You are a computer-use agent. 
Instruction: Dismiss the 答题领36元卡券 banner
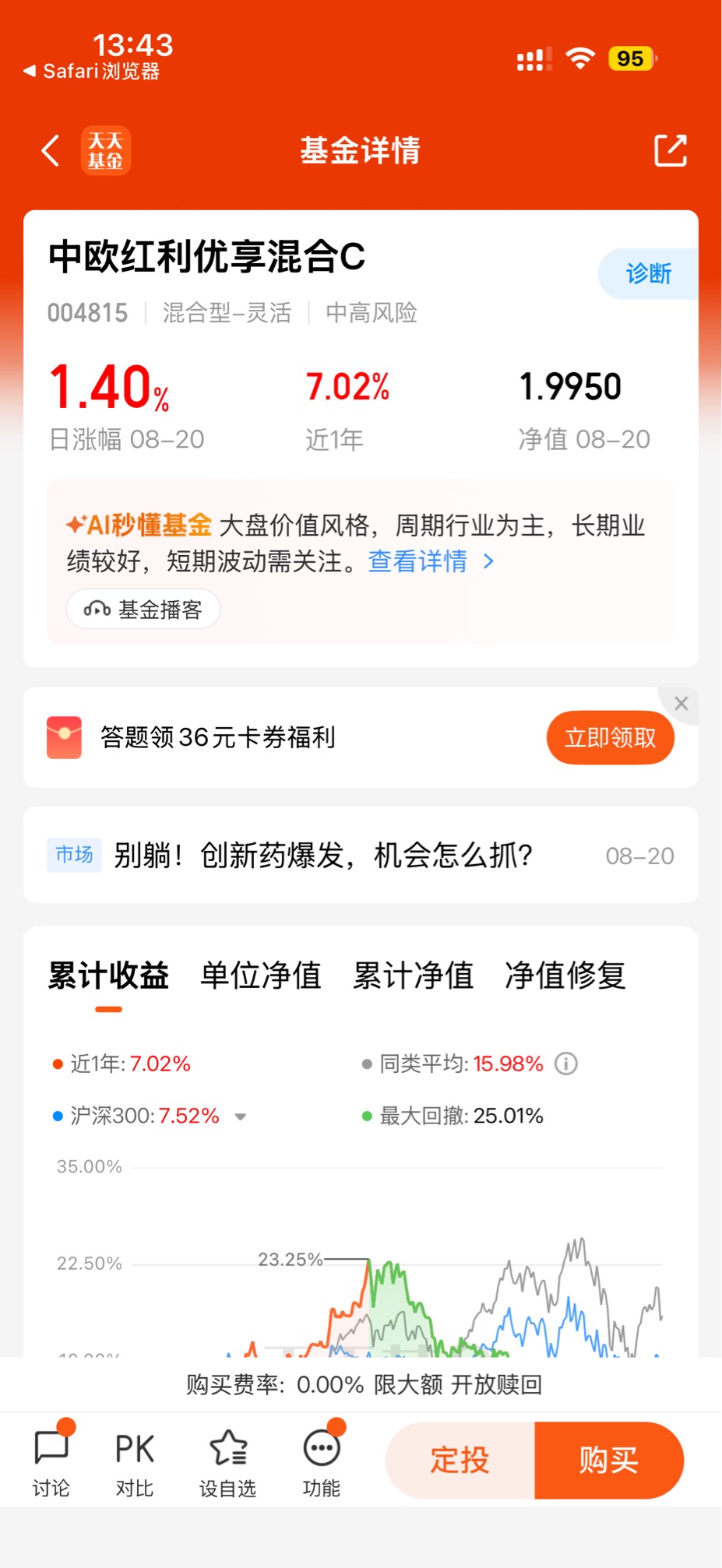681,704
